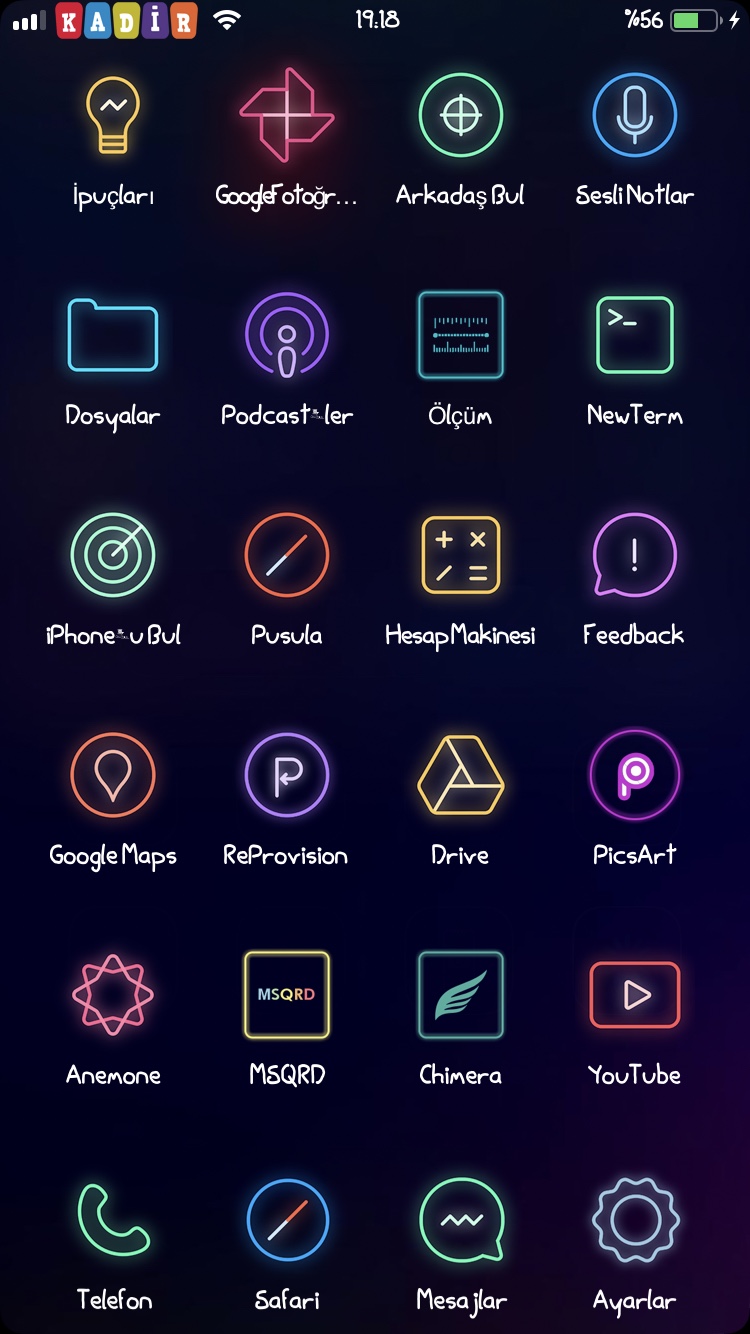Open Safari browser from the dock
Screen dimensions: 750x1334
point(287,1220)
